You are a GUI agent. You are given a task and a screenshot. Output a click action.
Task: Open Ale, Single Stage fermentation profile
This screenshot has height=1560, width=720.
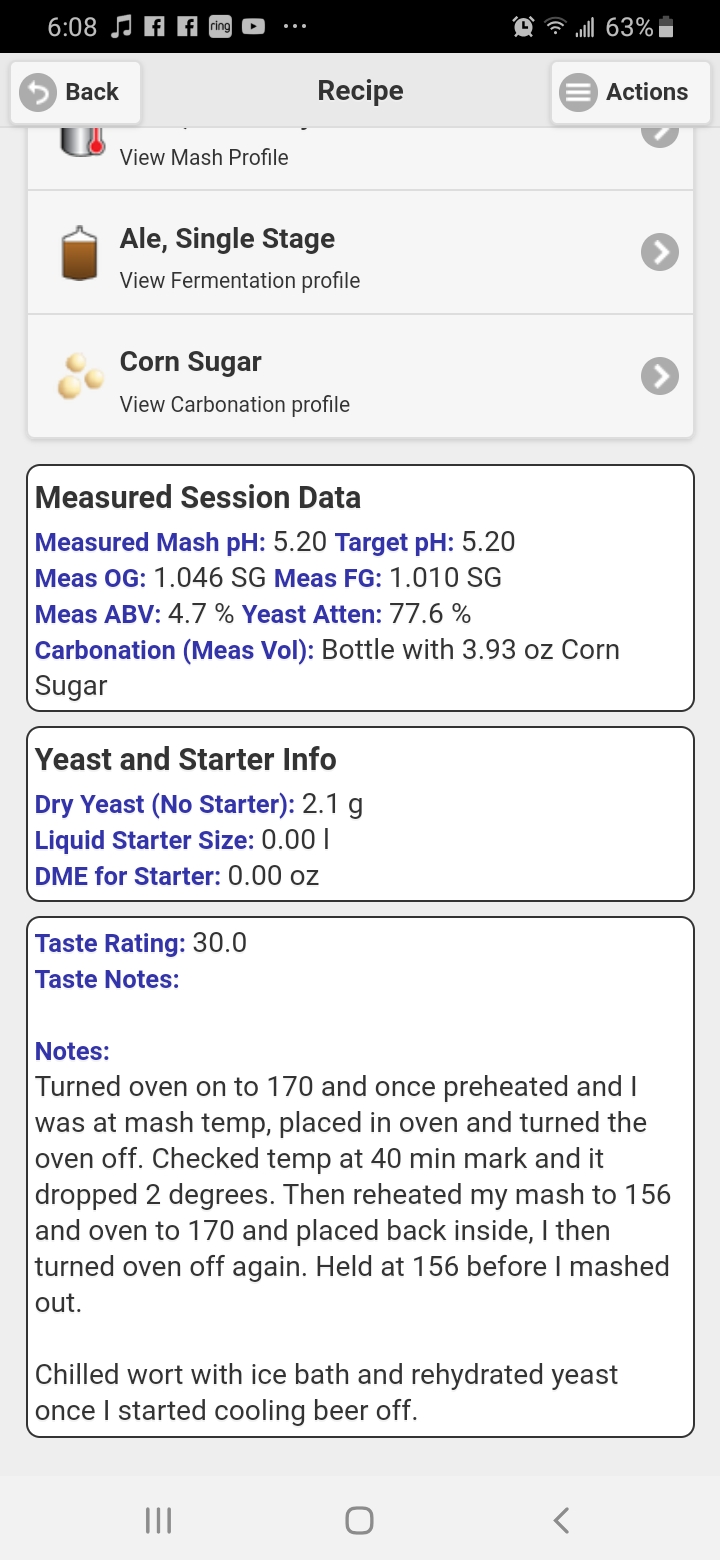[x=360, y=253]
